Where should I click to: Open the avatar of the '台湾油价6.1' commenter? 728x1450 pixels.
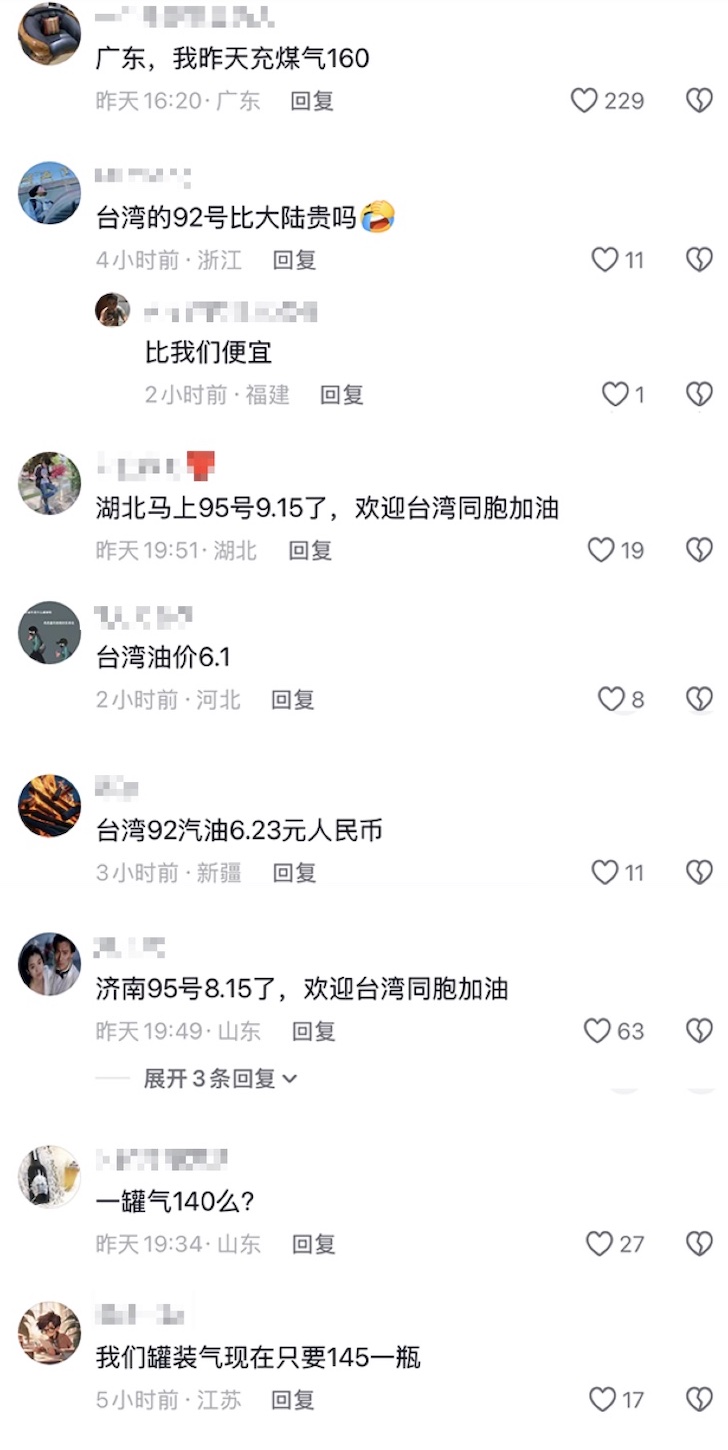point(49,633)
